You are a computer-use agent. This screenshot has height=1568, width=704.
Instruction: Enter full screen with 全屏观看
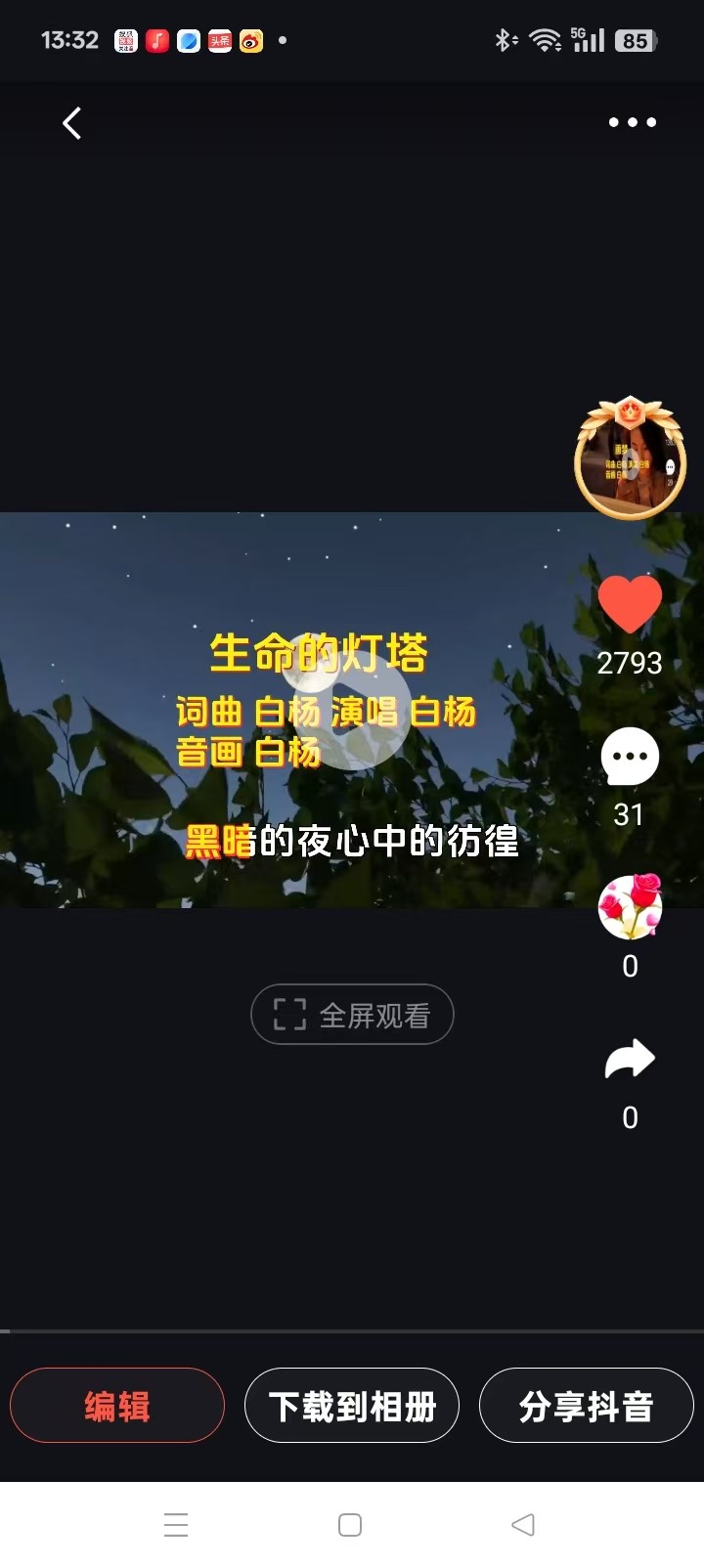pyautogui.click(x=352, y=1015)
